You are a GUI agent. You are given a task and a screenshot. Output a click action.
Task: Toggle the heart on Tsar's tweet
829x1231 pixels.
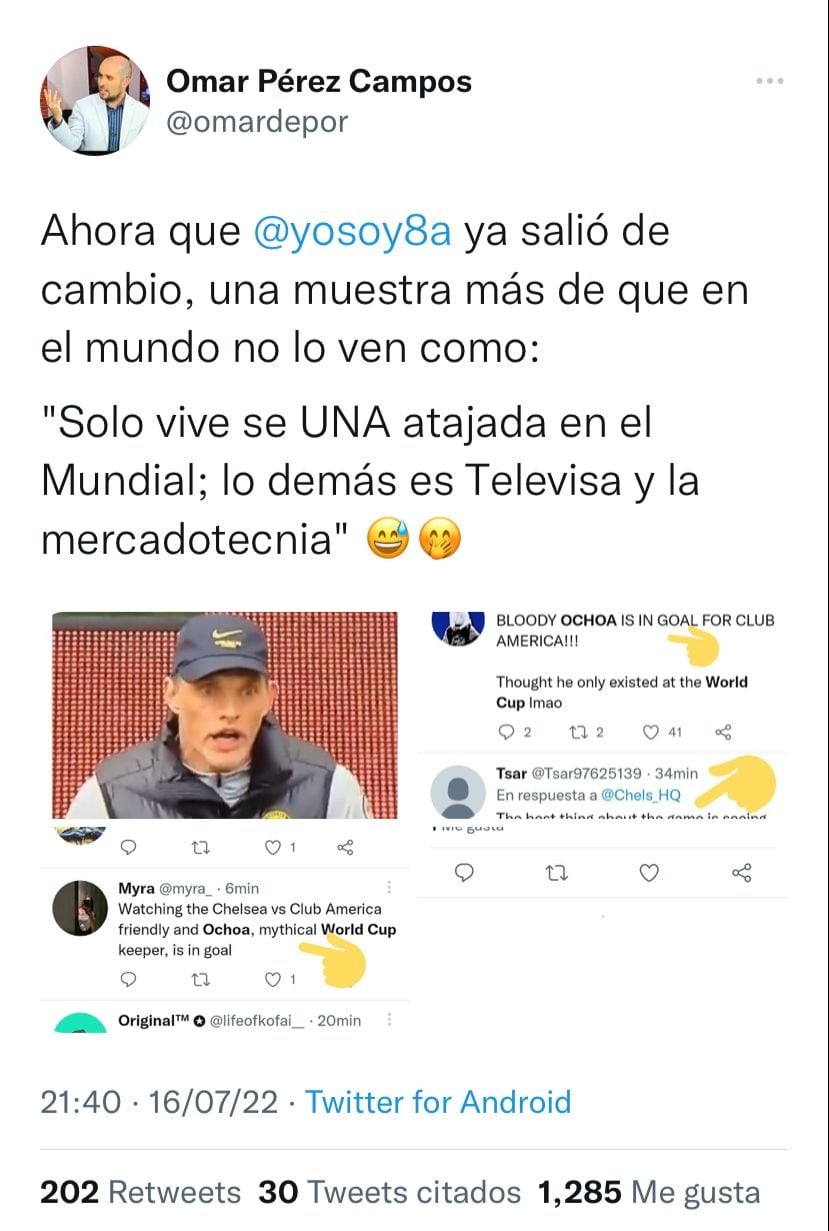(648, 873)
